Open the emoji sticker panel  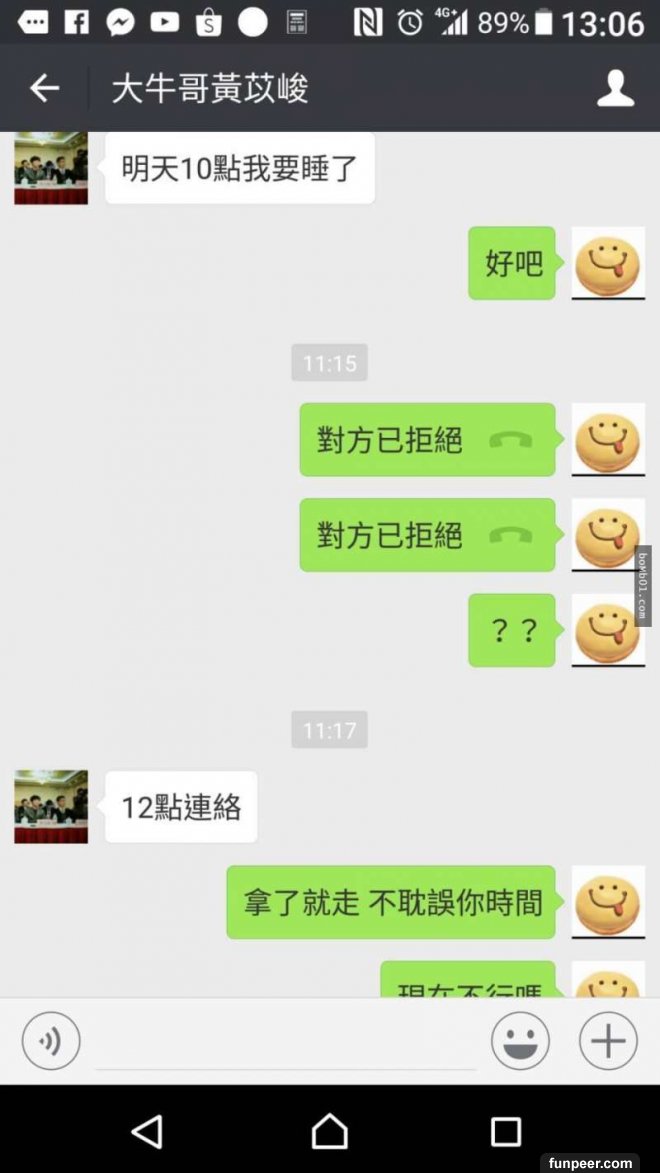520,1041
